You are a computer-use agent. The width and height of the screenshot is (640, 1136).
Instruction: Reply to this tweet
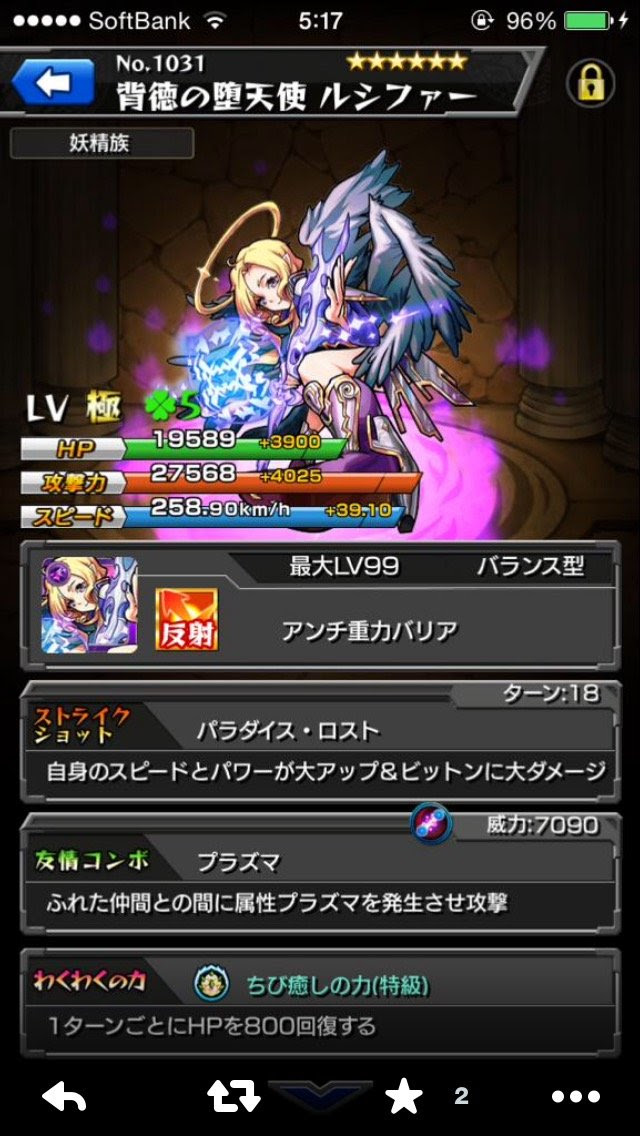[x=64, y=1097]
